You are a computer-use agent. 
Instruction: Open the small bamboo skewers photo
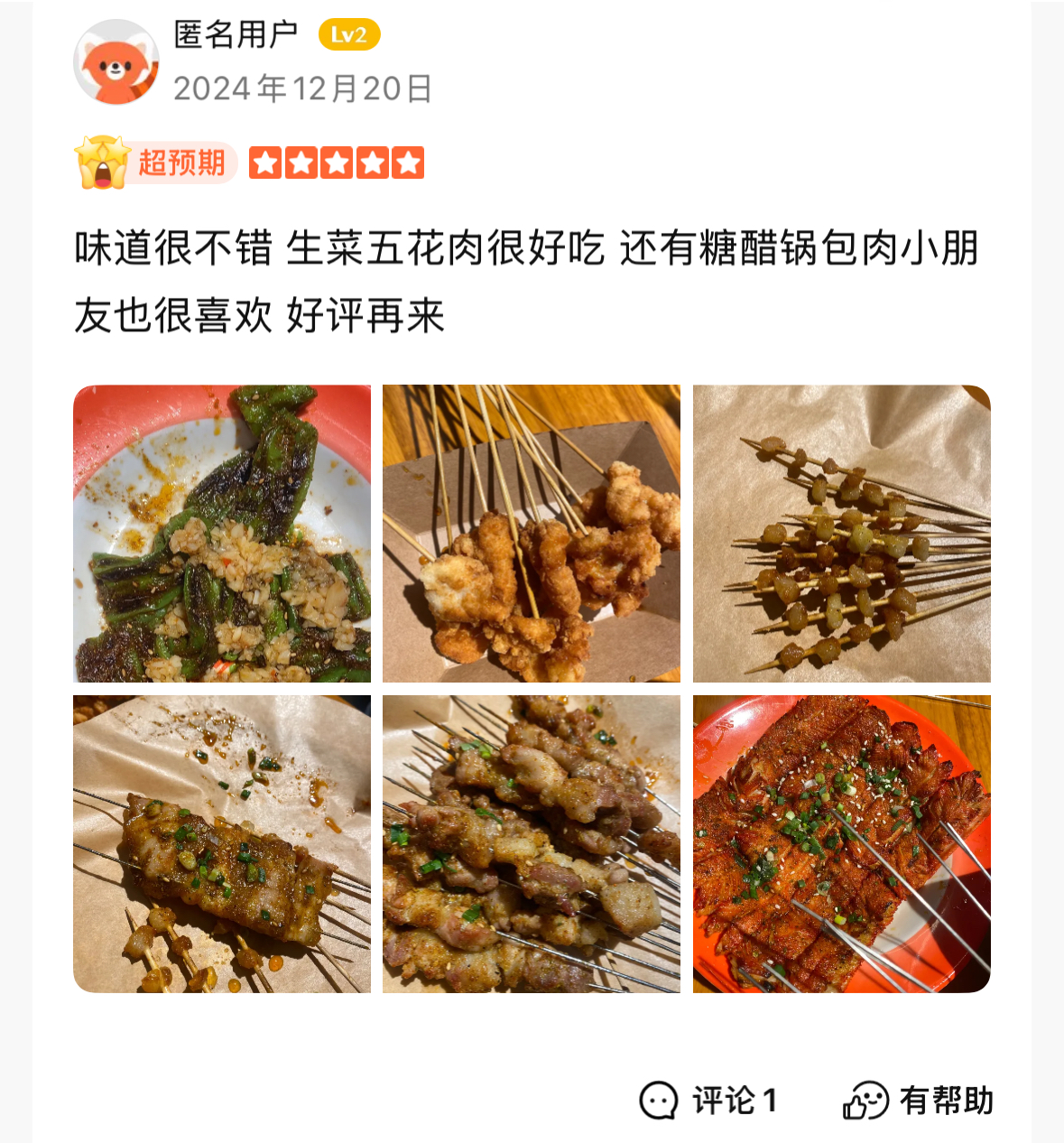coord(841,534)
